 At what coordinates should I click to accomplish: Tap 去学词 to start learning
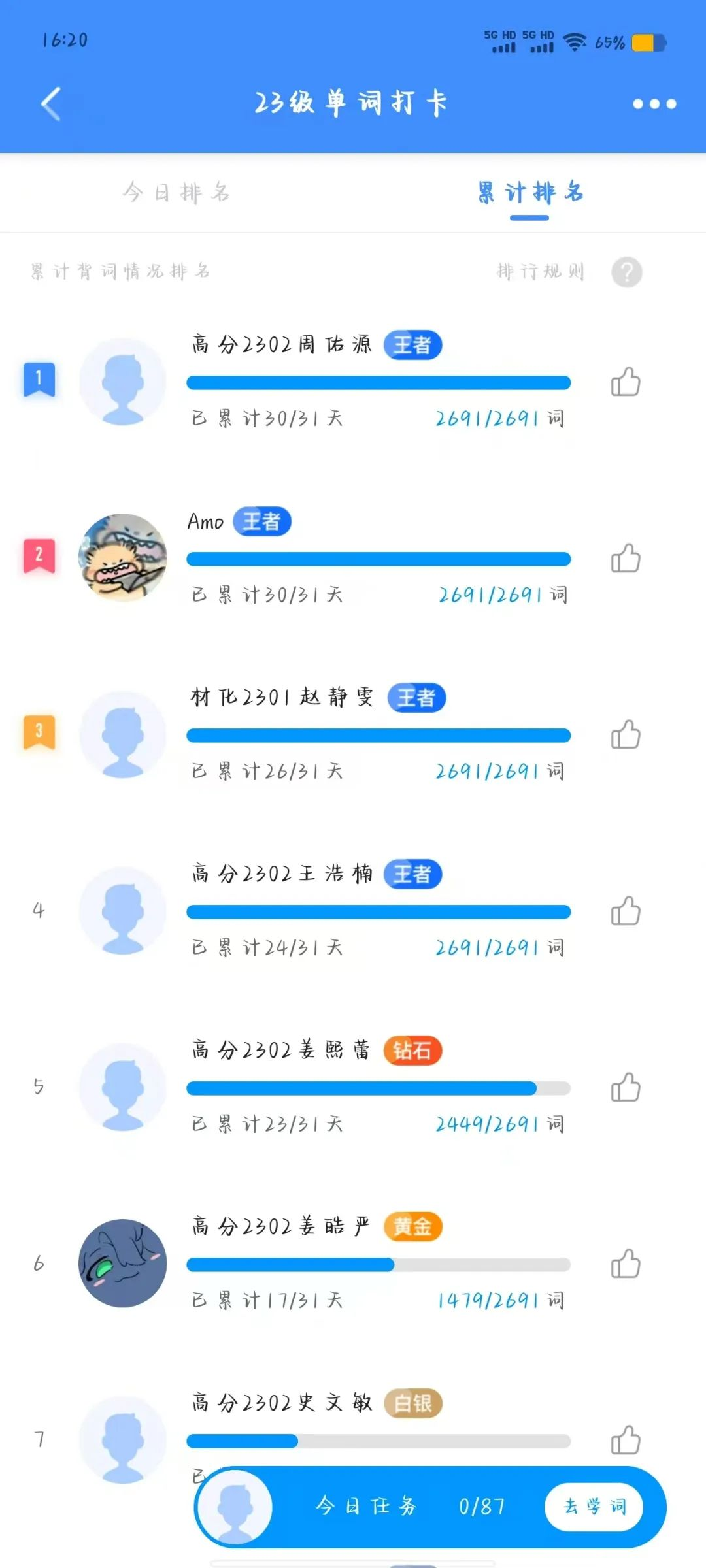[594, 1507]
